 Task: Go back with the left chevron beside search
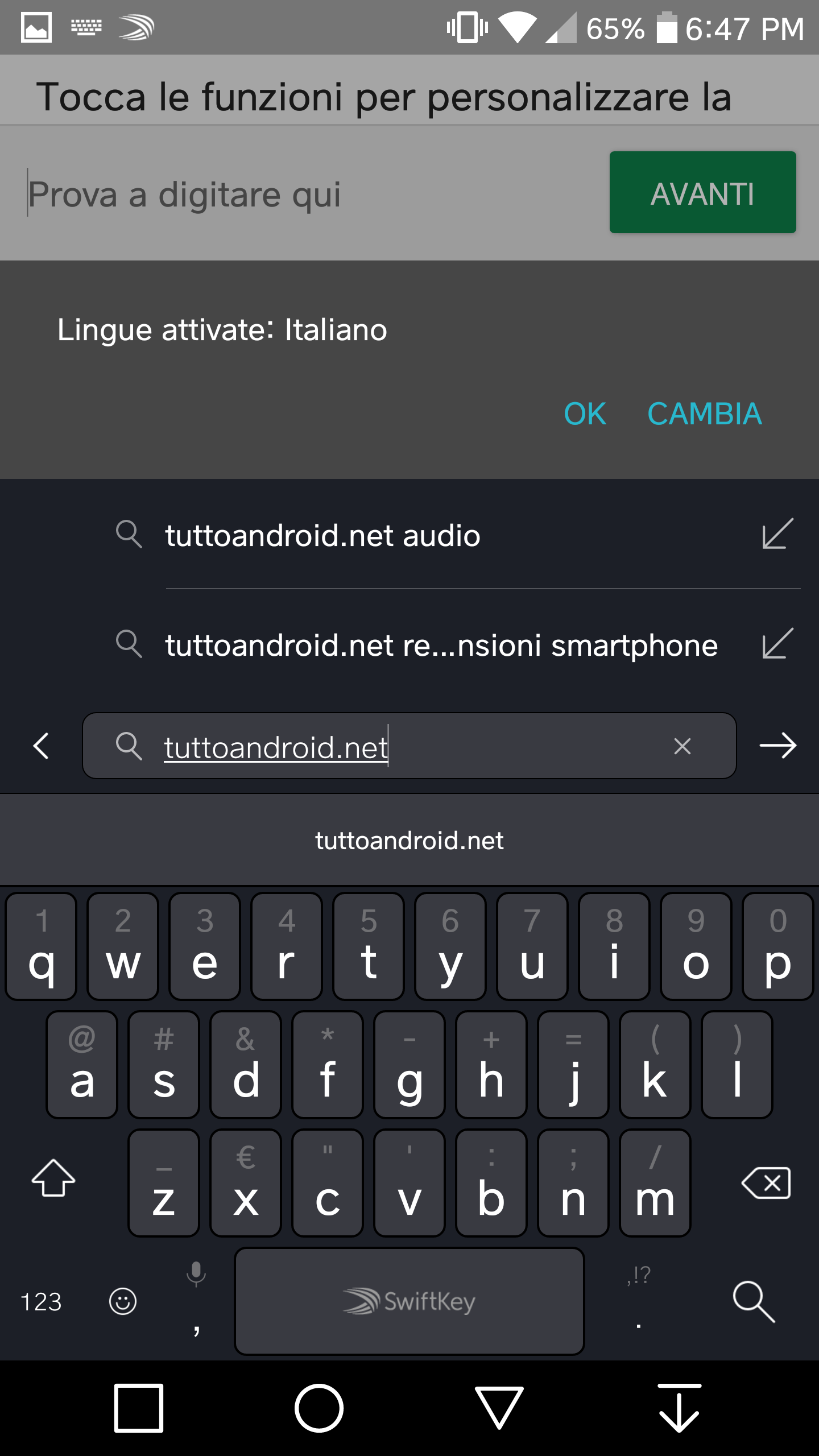coord(41,746)
